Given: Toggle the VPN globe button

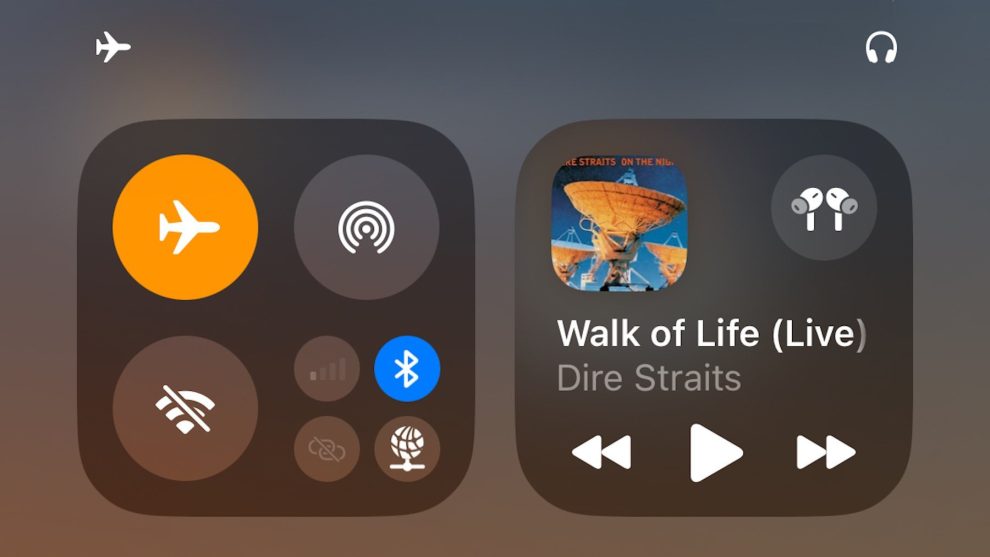Looking at the screenshot, I should tap(406, 448).
